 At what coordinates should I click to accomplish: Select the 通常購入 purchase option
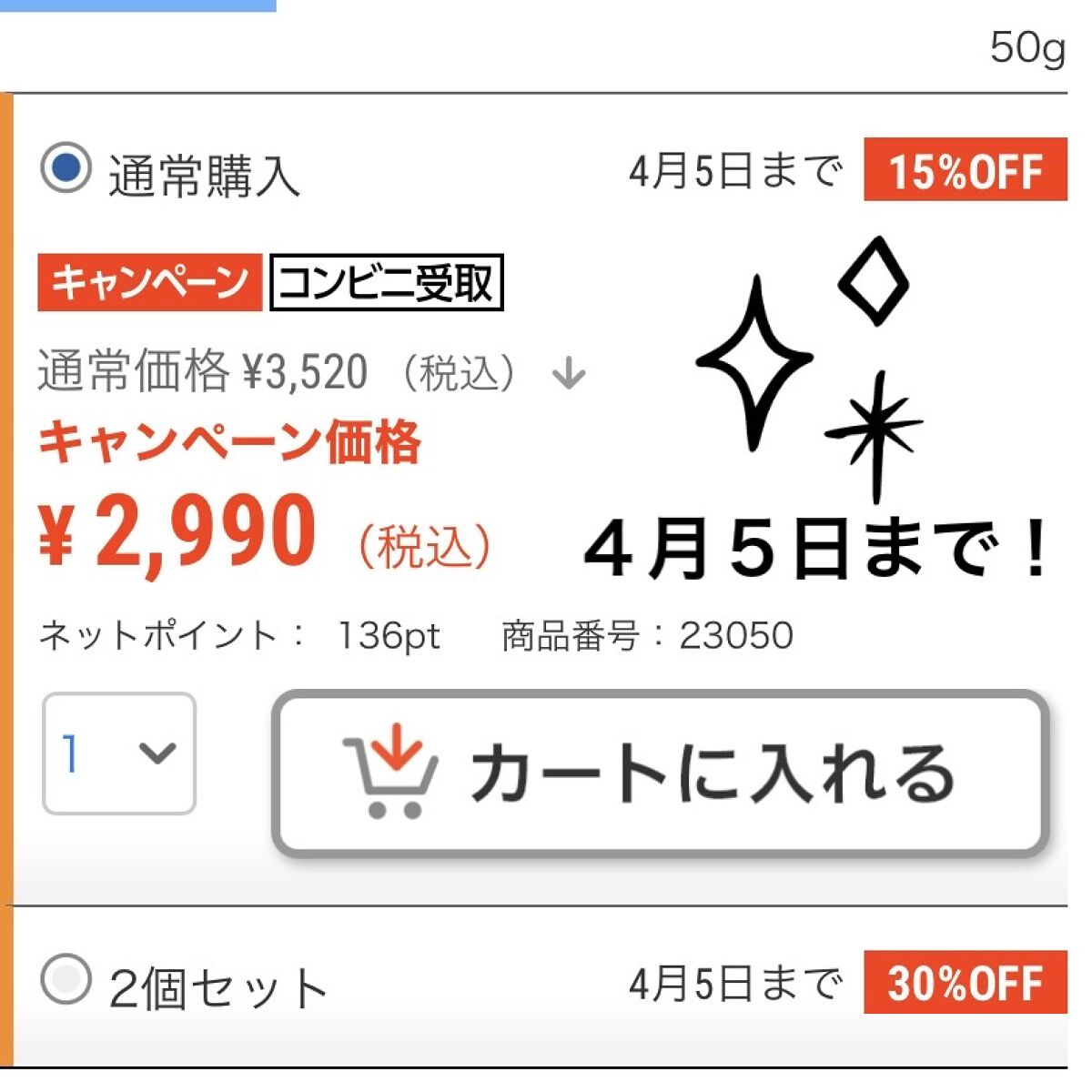(66, 169)
